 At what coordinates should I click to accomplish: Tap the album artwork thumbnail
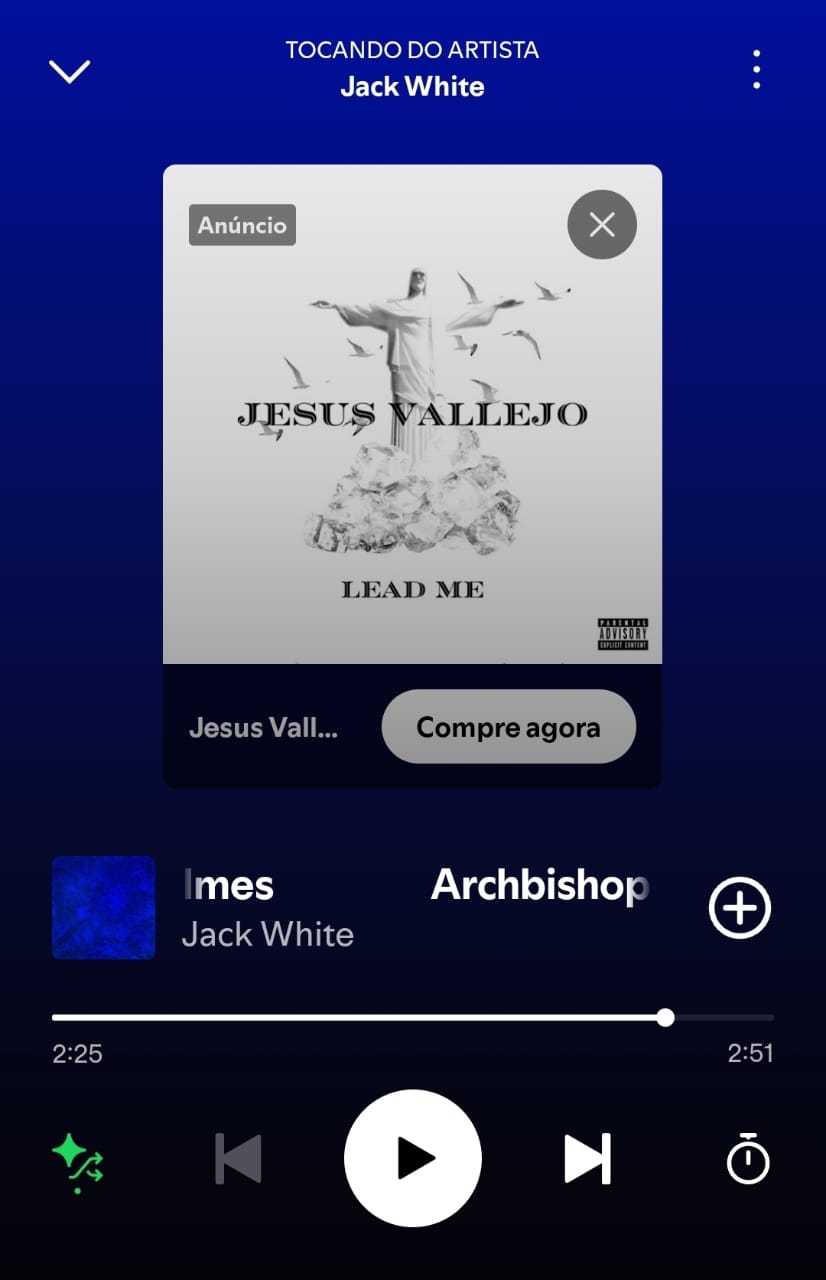click(103, 908)
